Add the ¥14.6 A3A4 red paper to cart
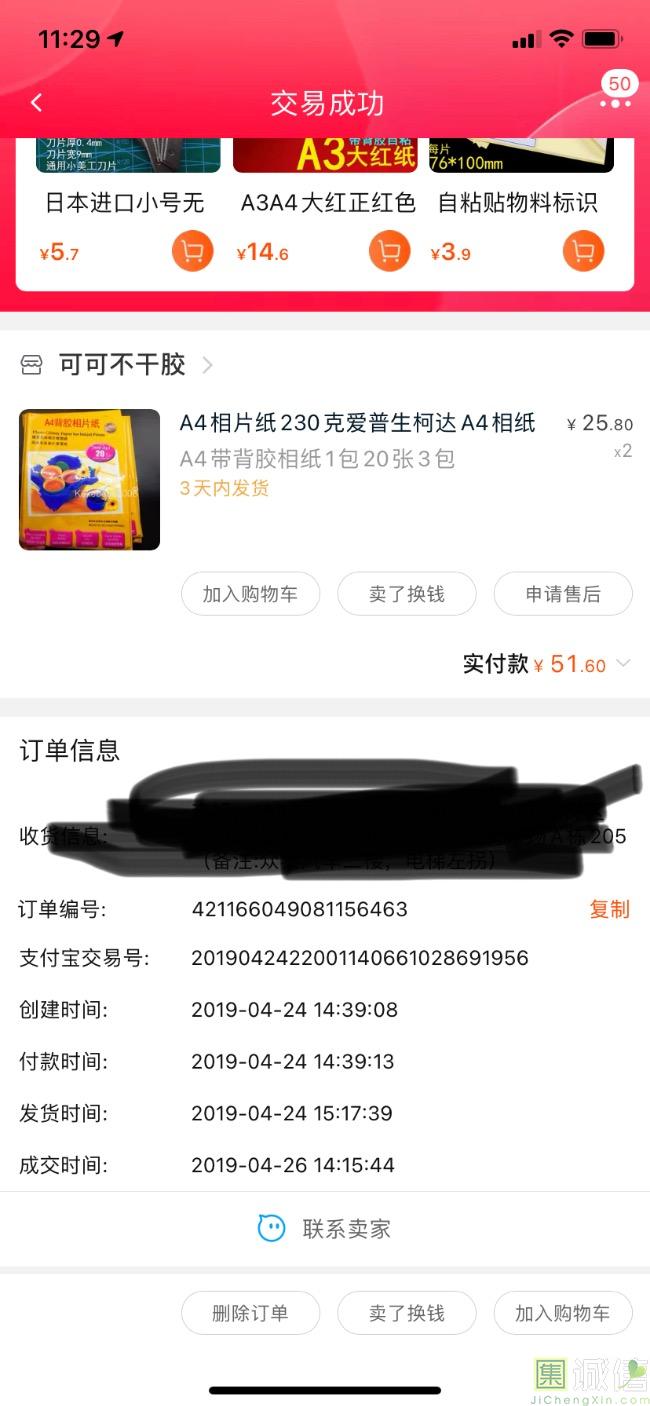This screenshot has height=1406, width=650. click(x=389, y=251)
